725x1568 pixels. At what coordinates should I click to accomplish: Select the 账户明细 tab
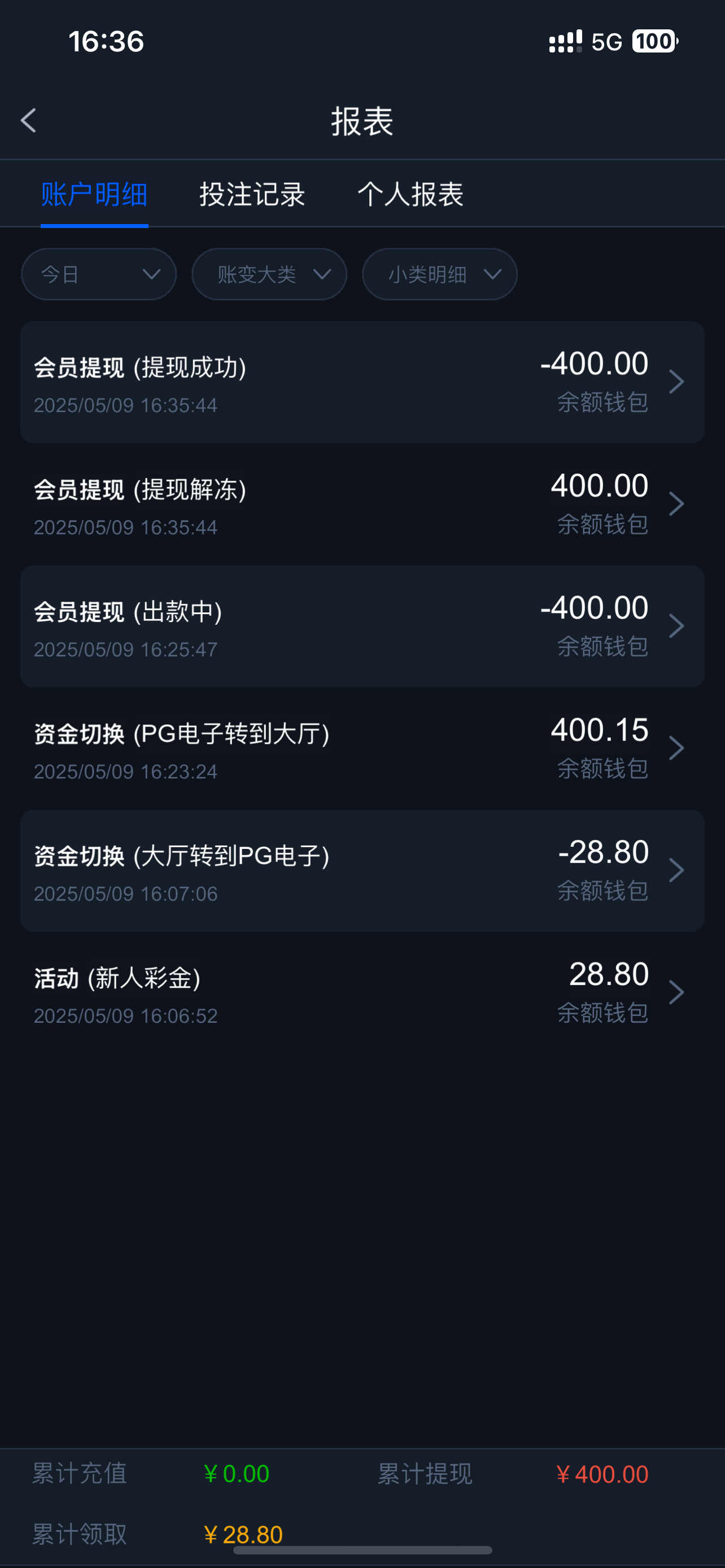(94, 194)
